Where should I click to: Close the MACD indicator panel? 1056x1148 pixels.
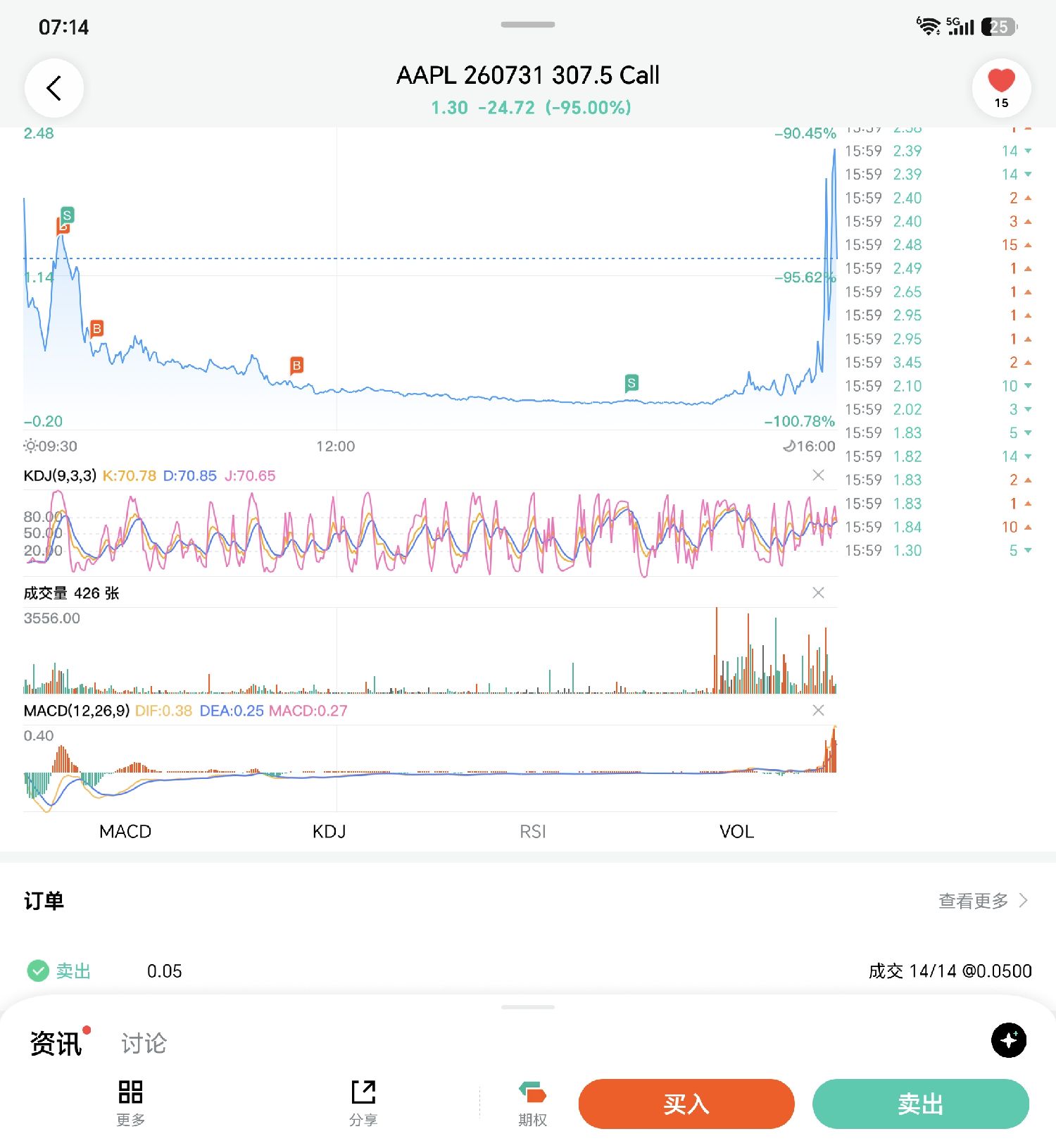click(x=818, y=710)
